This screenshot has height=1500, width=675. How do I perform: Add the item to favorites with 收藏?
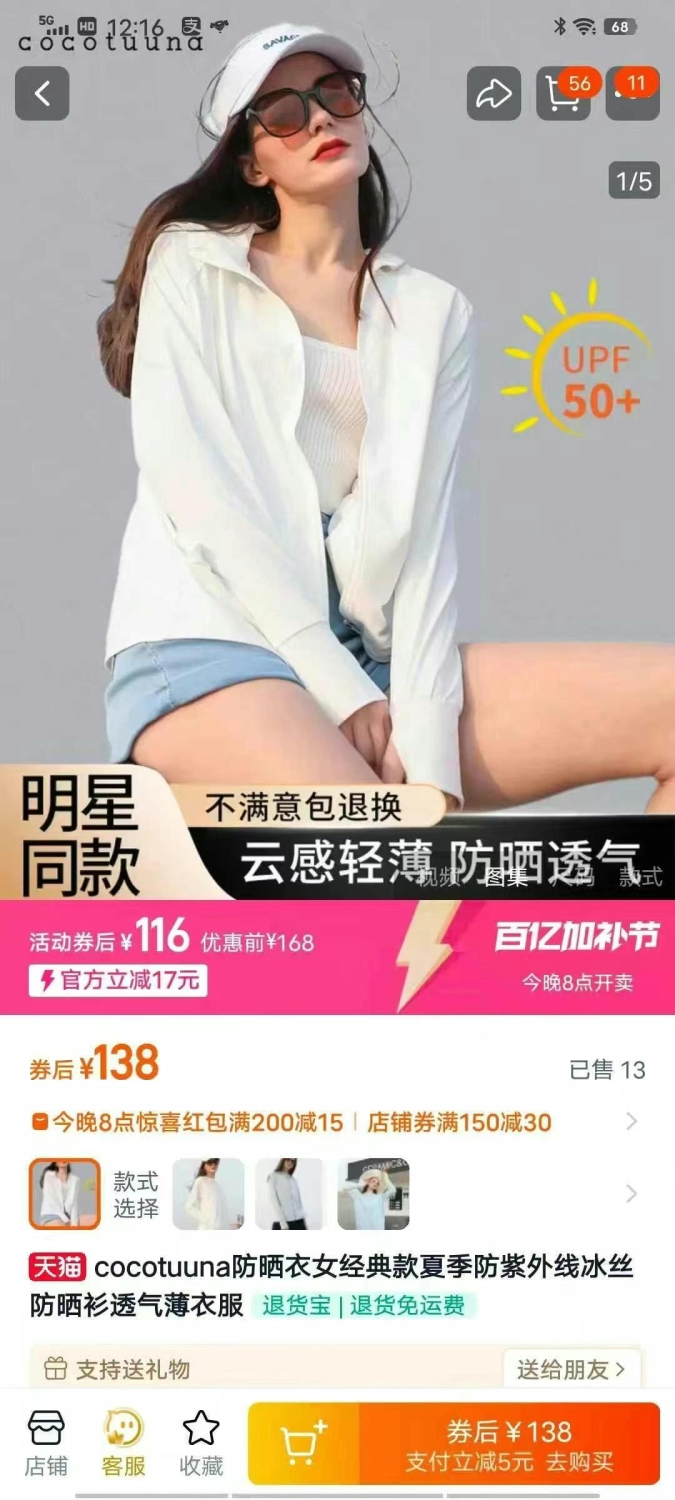click(201, 1445)
